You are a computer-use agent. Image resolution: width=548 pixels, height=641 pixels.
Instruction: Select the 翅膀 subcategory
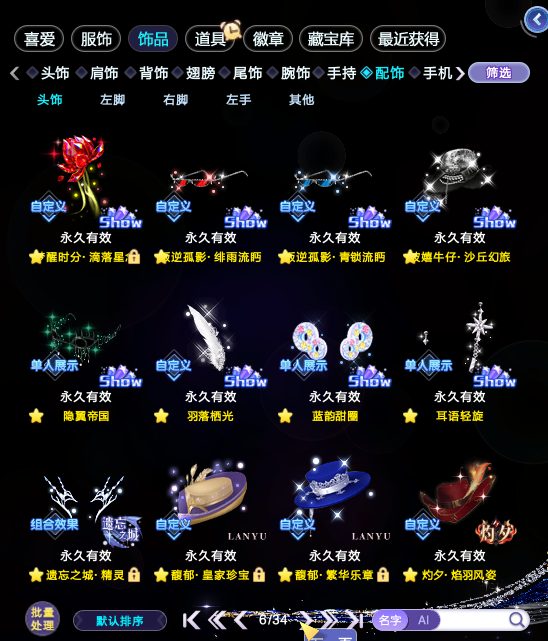(x=200, y=73)
